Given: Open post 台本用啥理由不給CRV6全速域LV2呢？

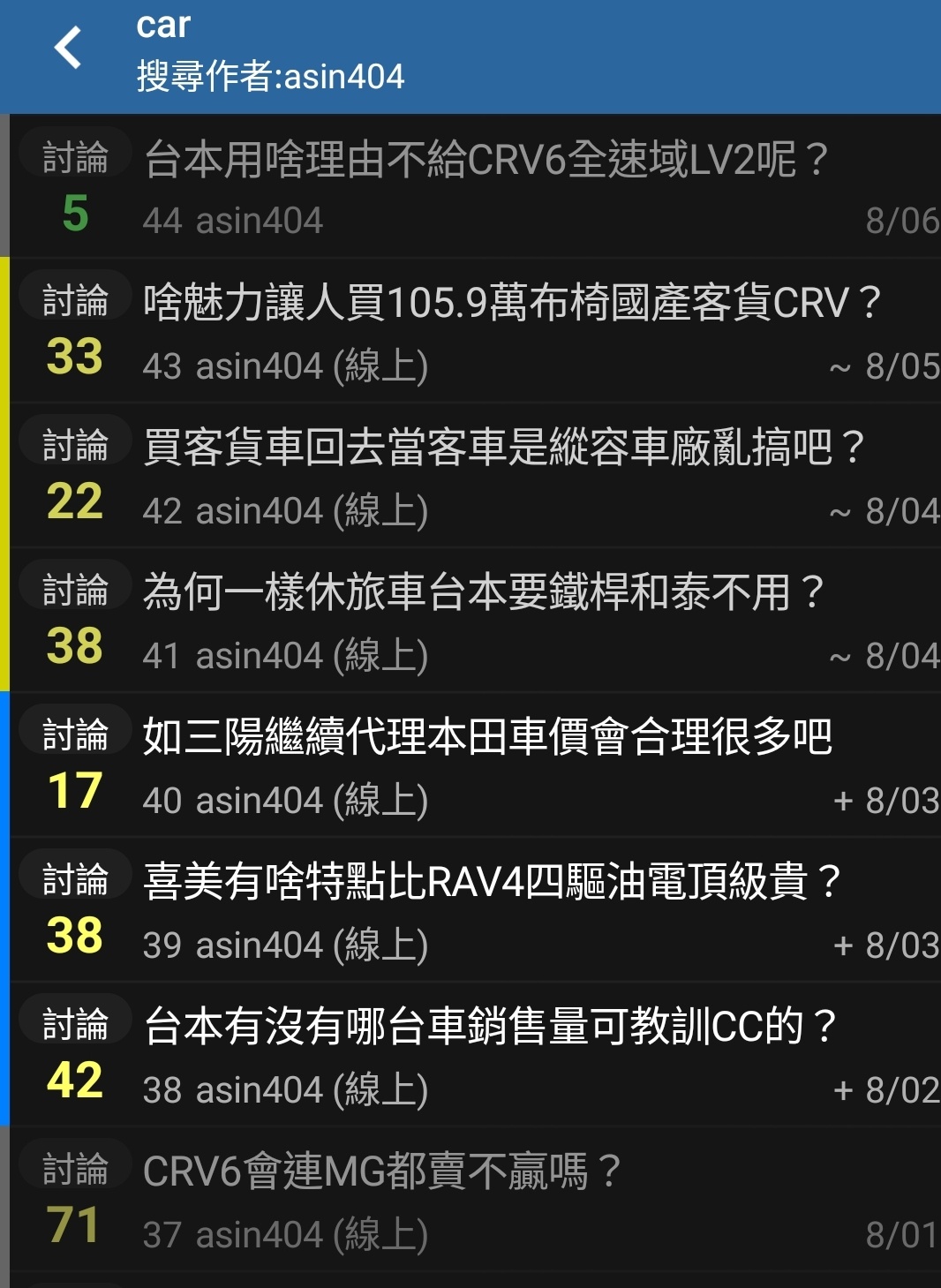Looking at the screenshot, I should point(486,161).
